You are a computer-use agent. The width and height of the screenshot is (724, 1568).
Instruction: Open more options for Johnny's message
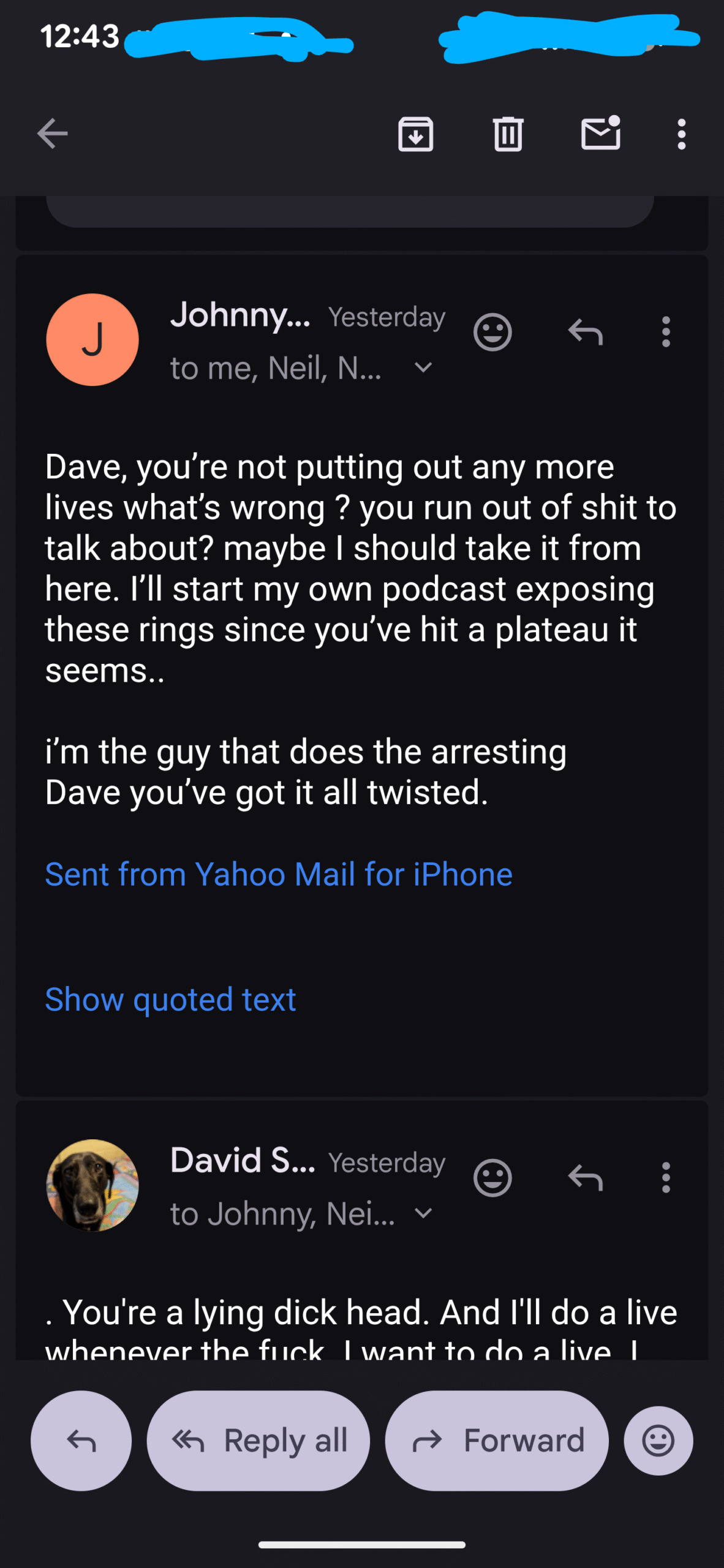pyautogui.click(x=666, y=332)
